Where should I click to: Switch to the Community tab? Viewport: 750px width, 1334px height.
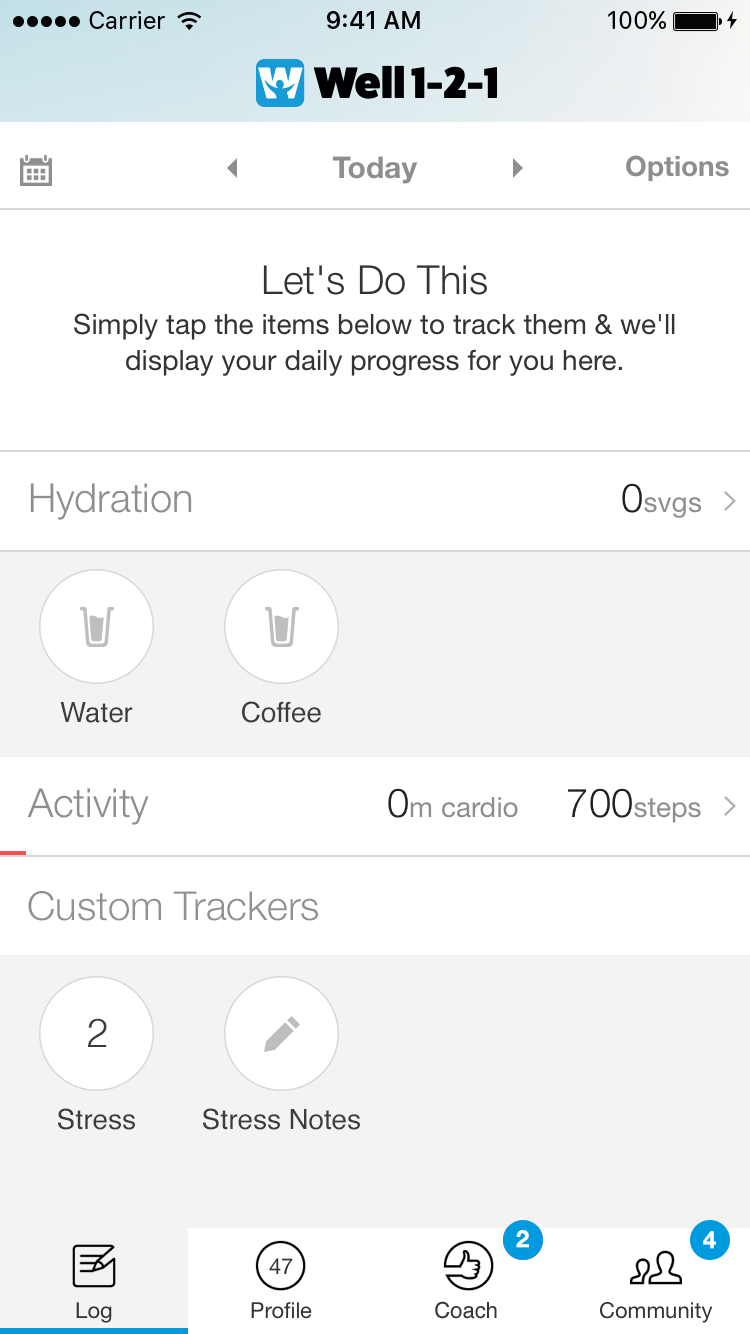(655, 1282)
